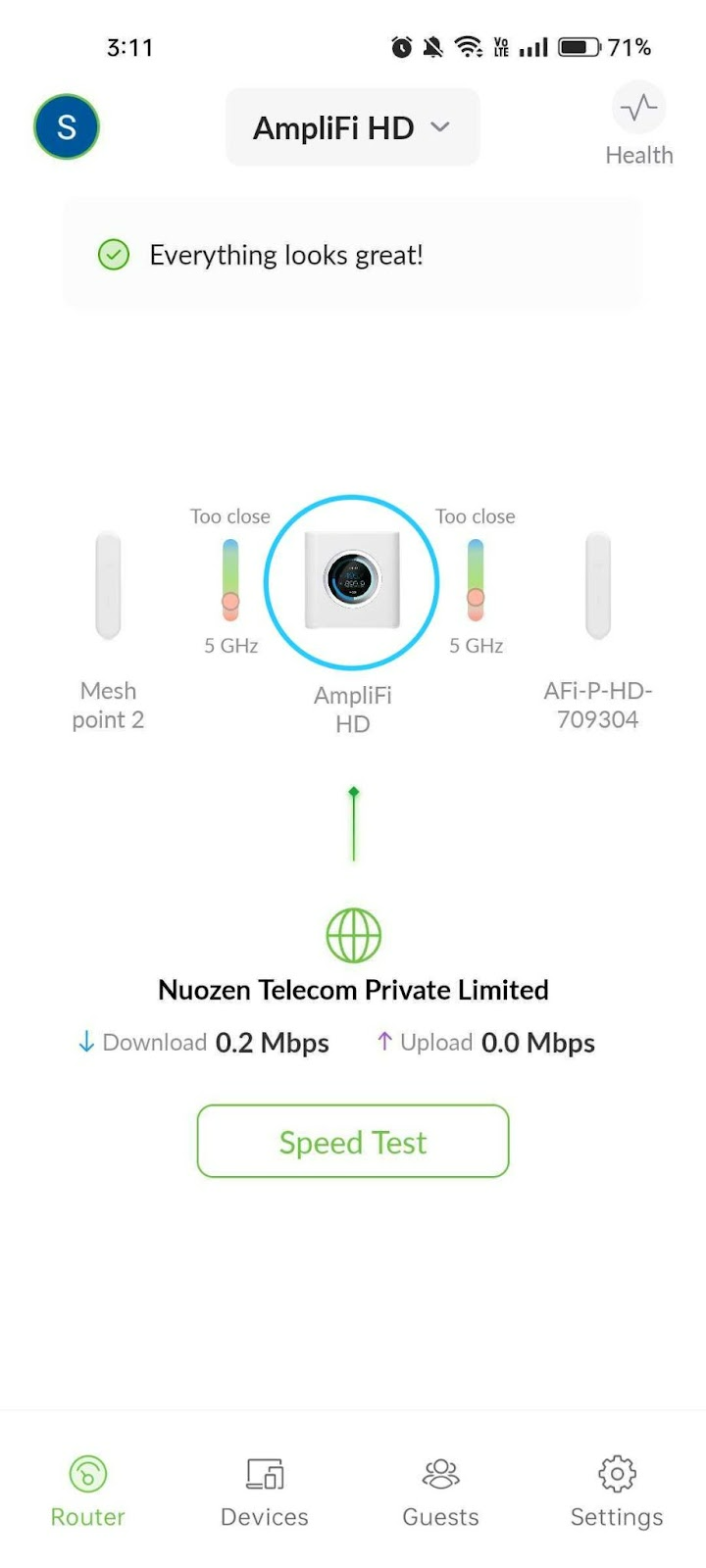Screen dimensions: 706x1568
Task: Select the Router tab
Action: [x=88, y=1491]
